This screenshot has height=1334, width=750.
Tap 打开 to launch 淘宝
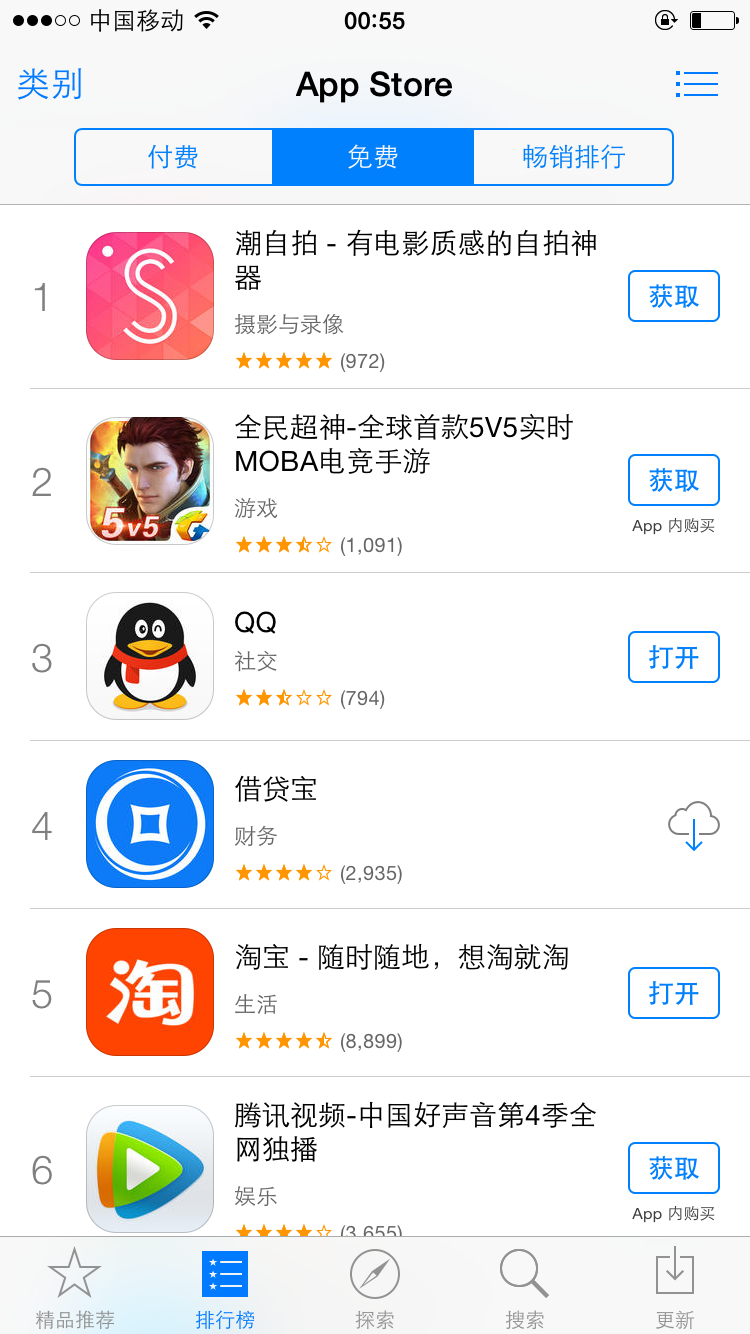pyautogui.click(x=673, y=993)
